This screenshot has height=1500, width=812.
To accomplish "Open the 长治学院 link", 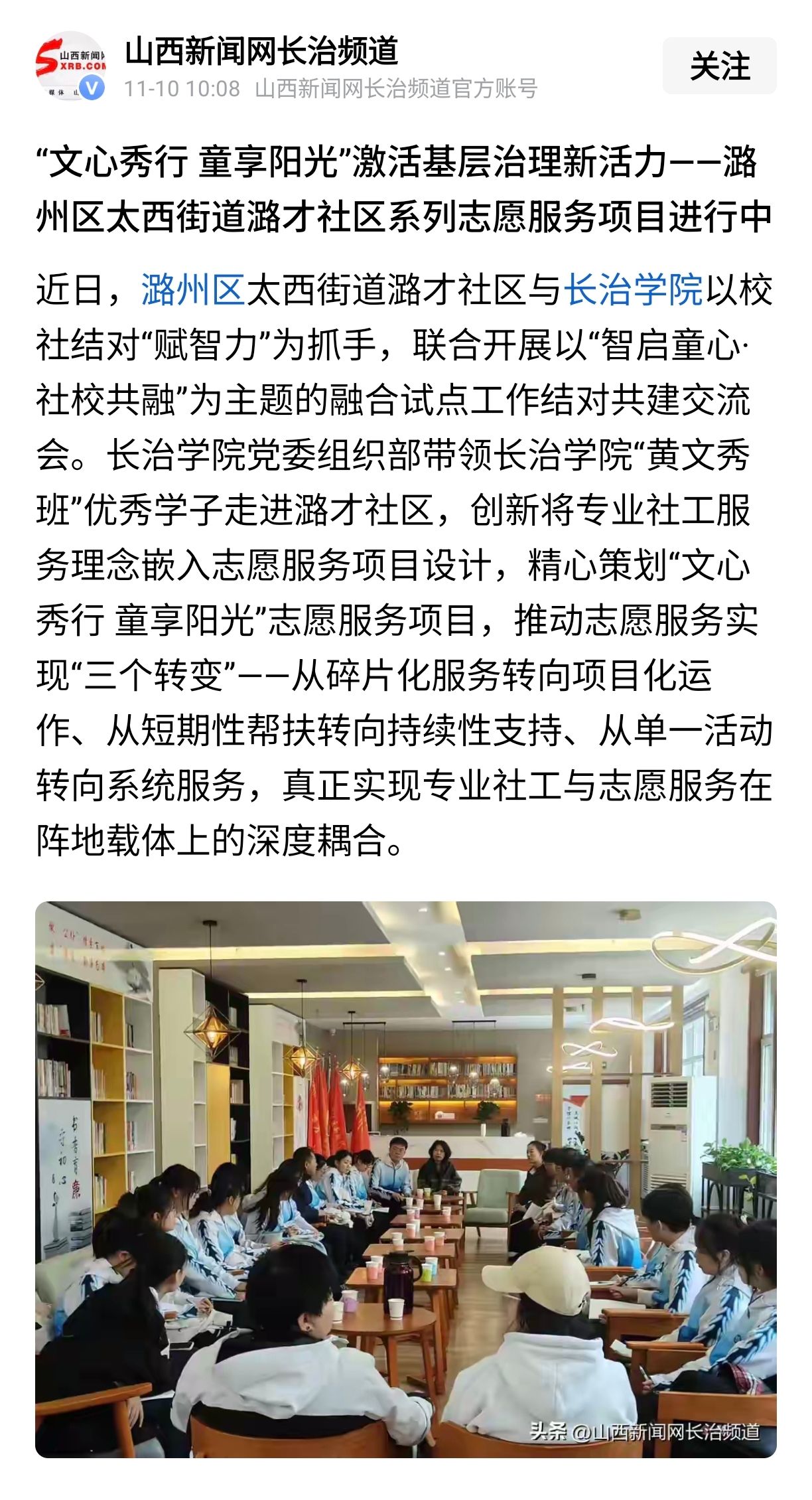I will pyautogui.click(x=633, y=290).
